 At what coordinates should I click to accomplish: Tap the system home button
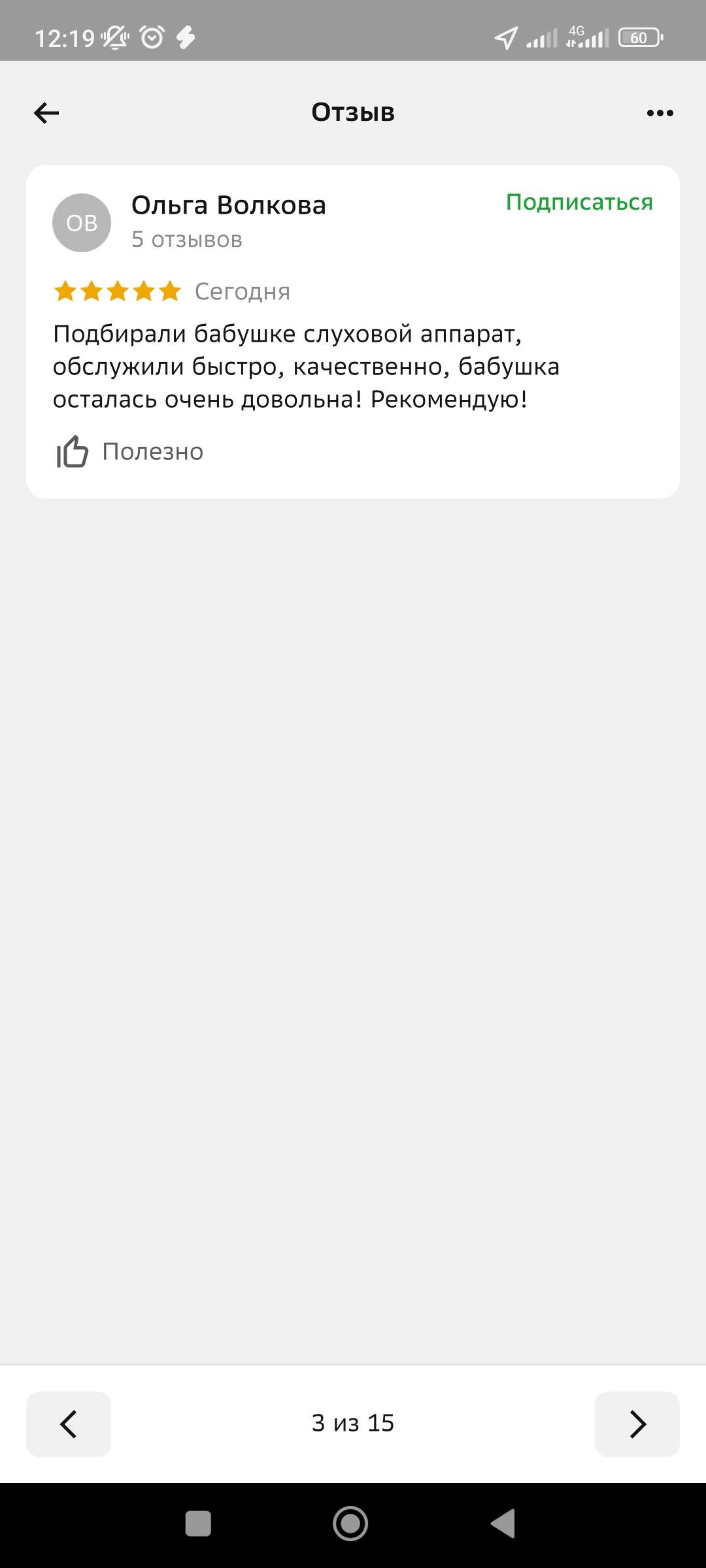click(x=350, y=1524)
